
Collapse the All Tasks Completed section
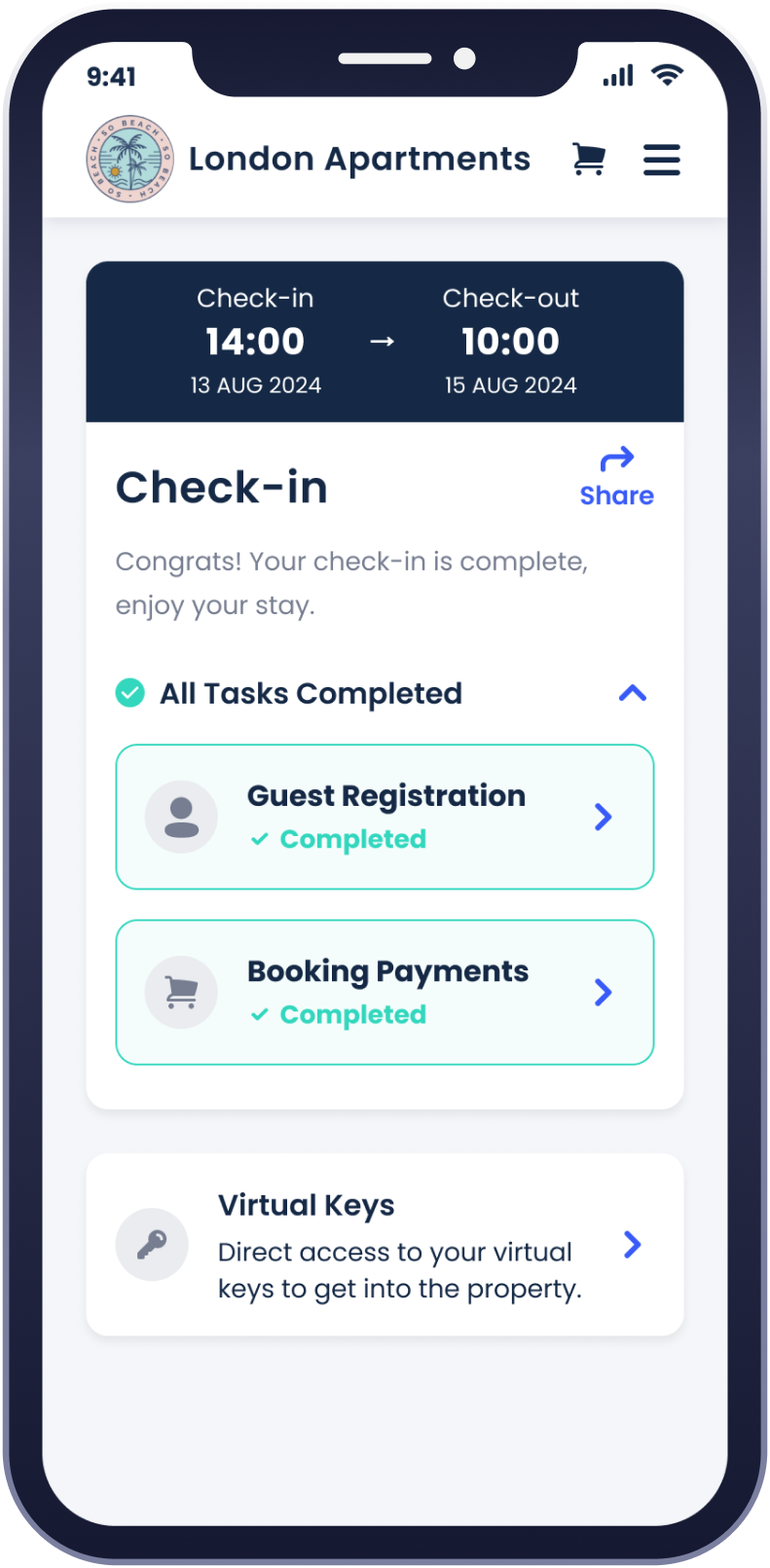click(x=633, y=693)
